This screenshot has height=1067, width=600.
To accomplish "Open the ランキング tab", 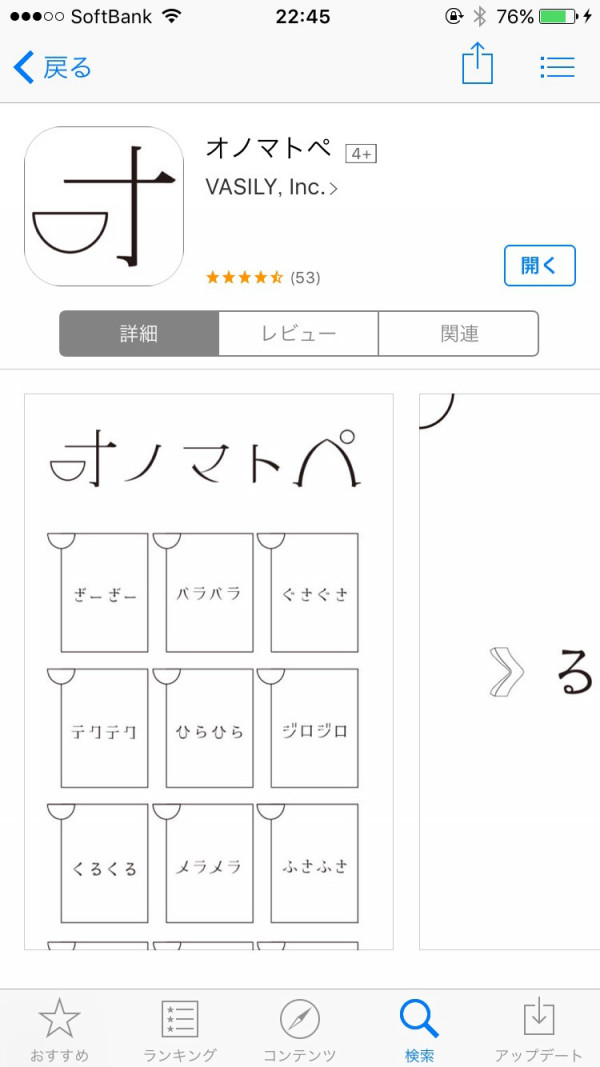I will click(180, 1030).
